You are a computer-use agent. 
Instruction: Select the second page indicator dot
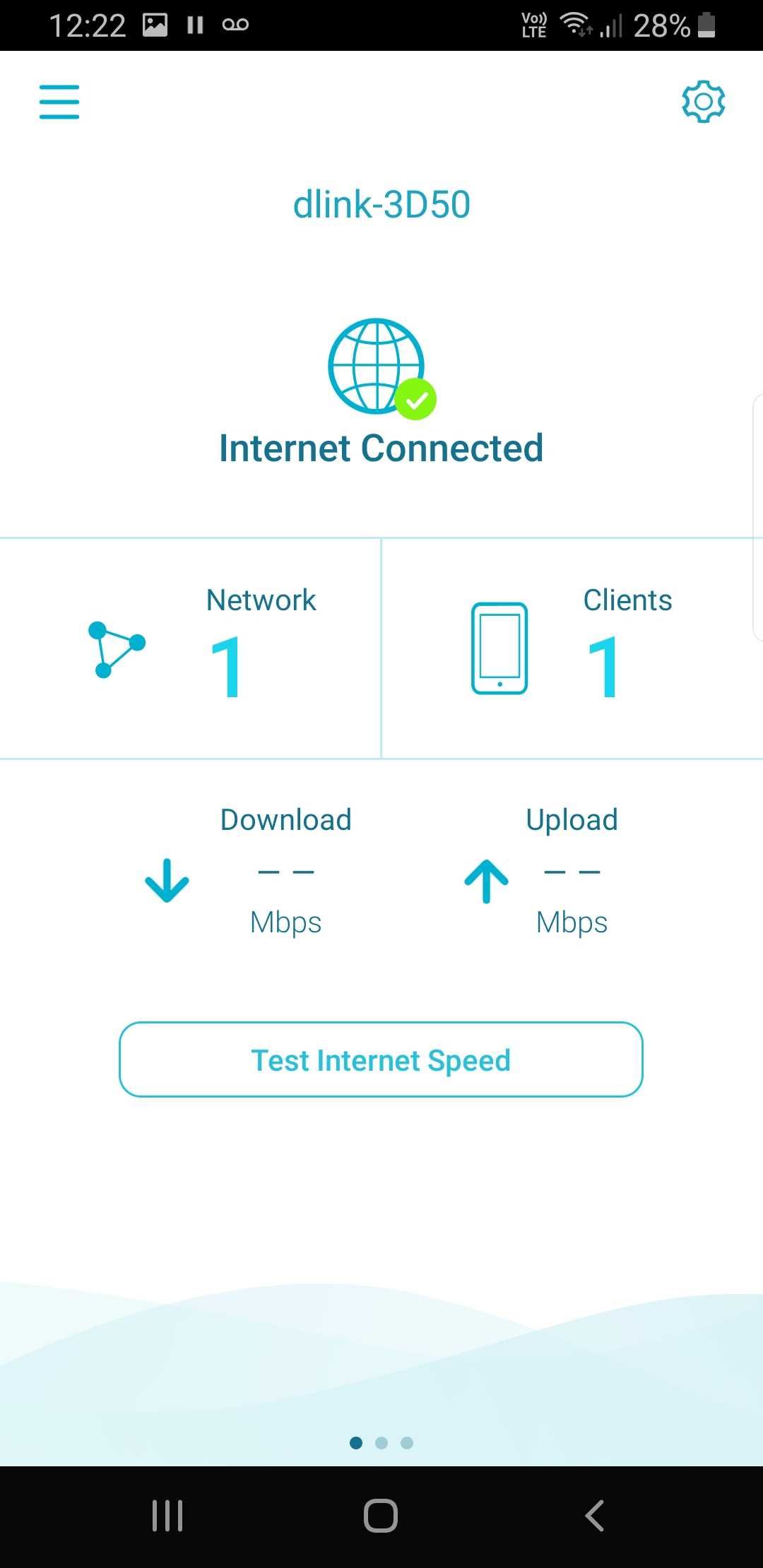[381, 1443]
